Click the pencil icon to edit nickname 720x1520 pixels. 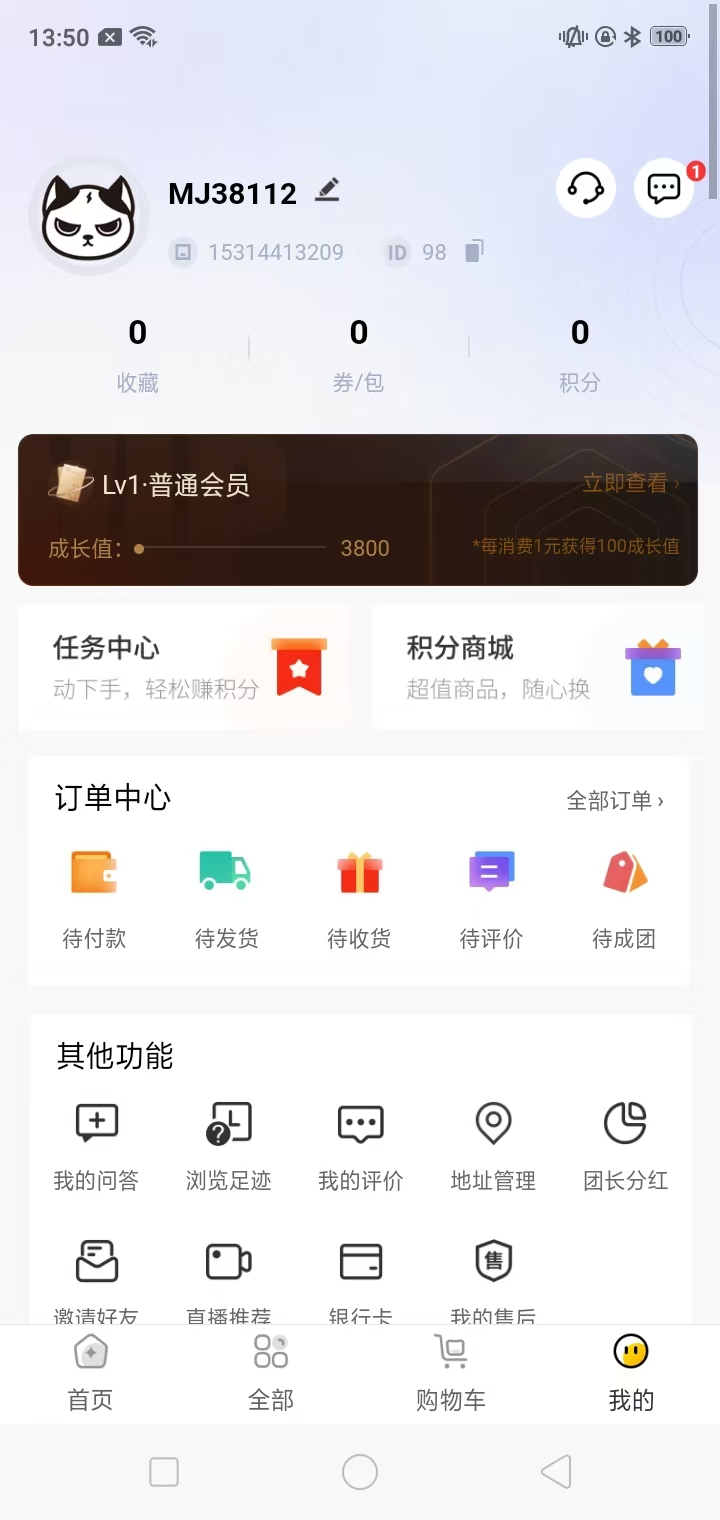coord(326,191)
